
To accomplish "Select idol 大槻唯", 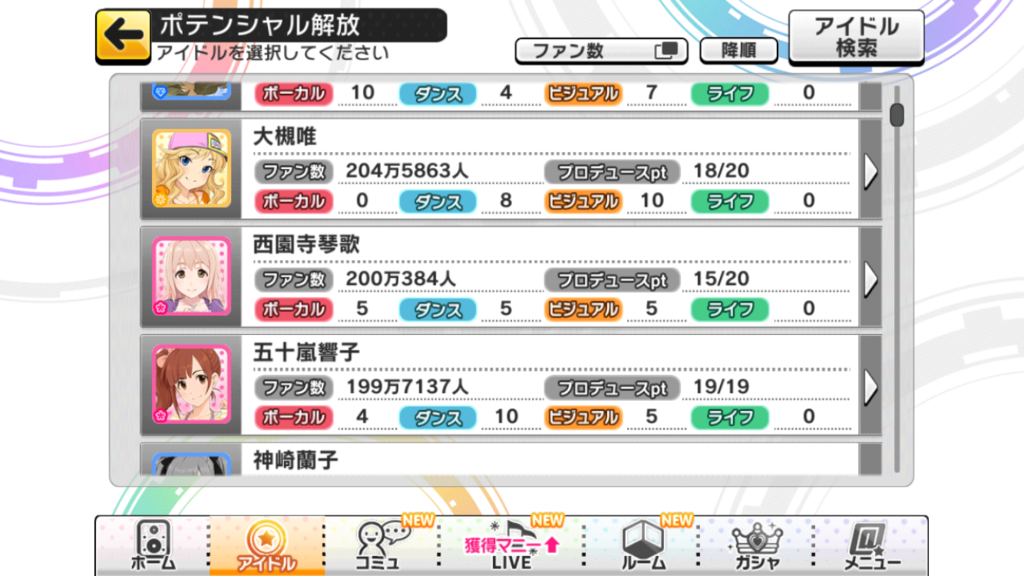I will point(510,168).
